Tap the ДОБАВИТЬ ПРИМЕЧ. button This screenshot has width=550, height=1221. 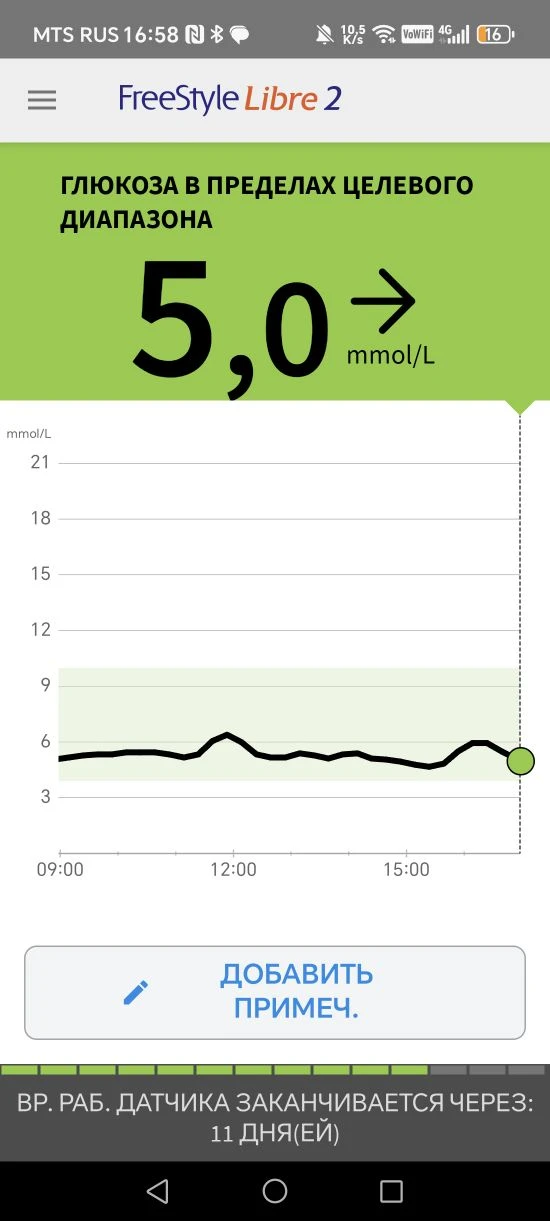pos(275,992)
